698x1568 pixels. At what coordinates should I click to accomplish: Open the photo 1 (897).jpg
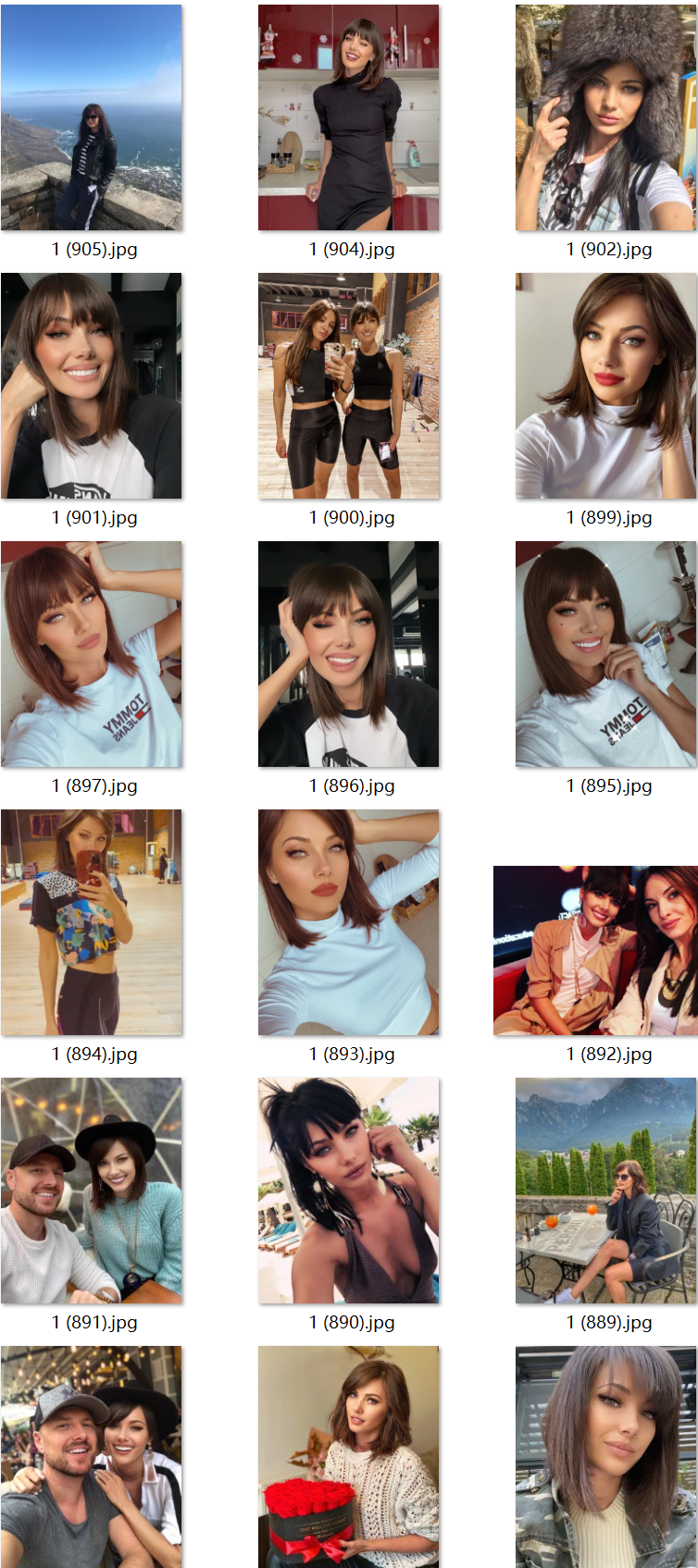coord(92,654)
